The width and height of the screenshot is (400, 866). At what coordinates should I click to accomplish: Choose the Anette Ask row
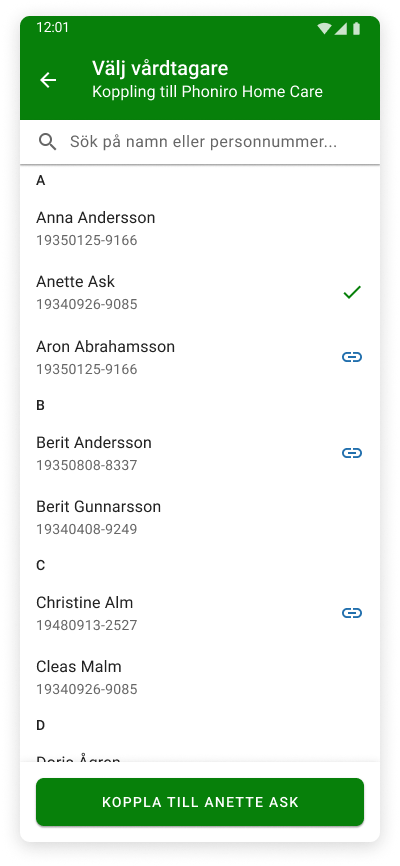pos(200,292)
